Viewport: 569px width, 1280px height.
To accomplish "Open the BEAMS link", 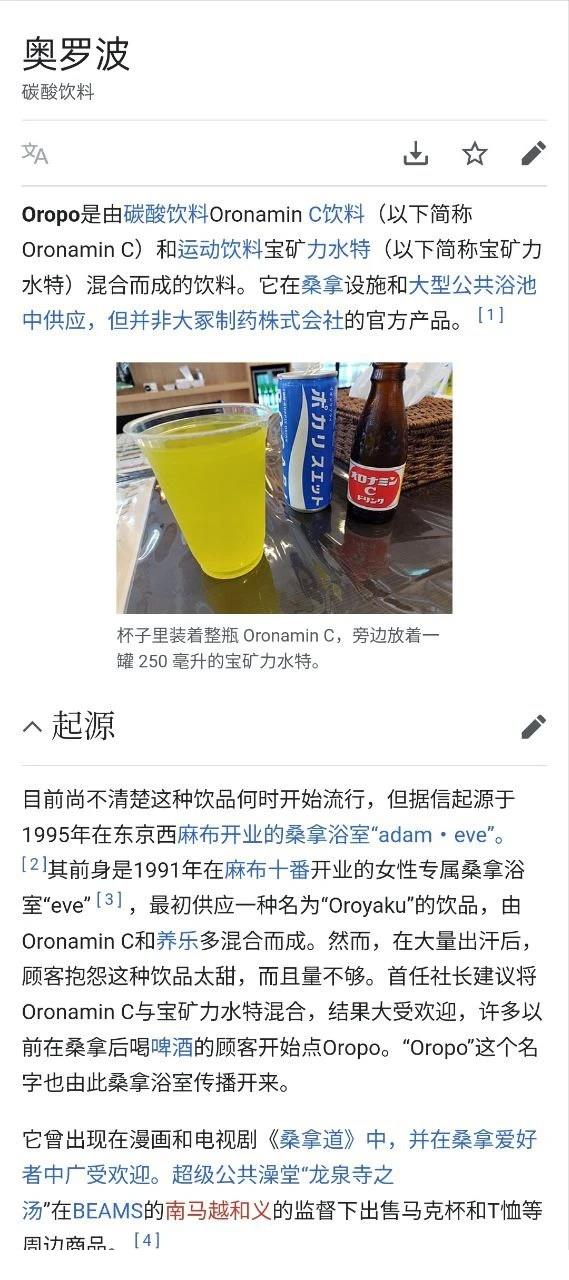I will pos(108,1211).
